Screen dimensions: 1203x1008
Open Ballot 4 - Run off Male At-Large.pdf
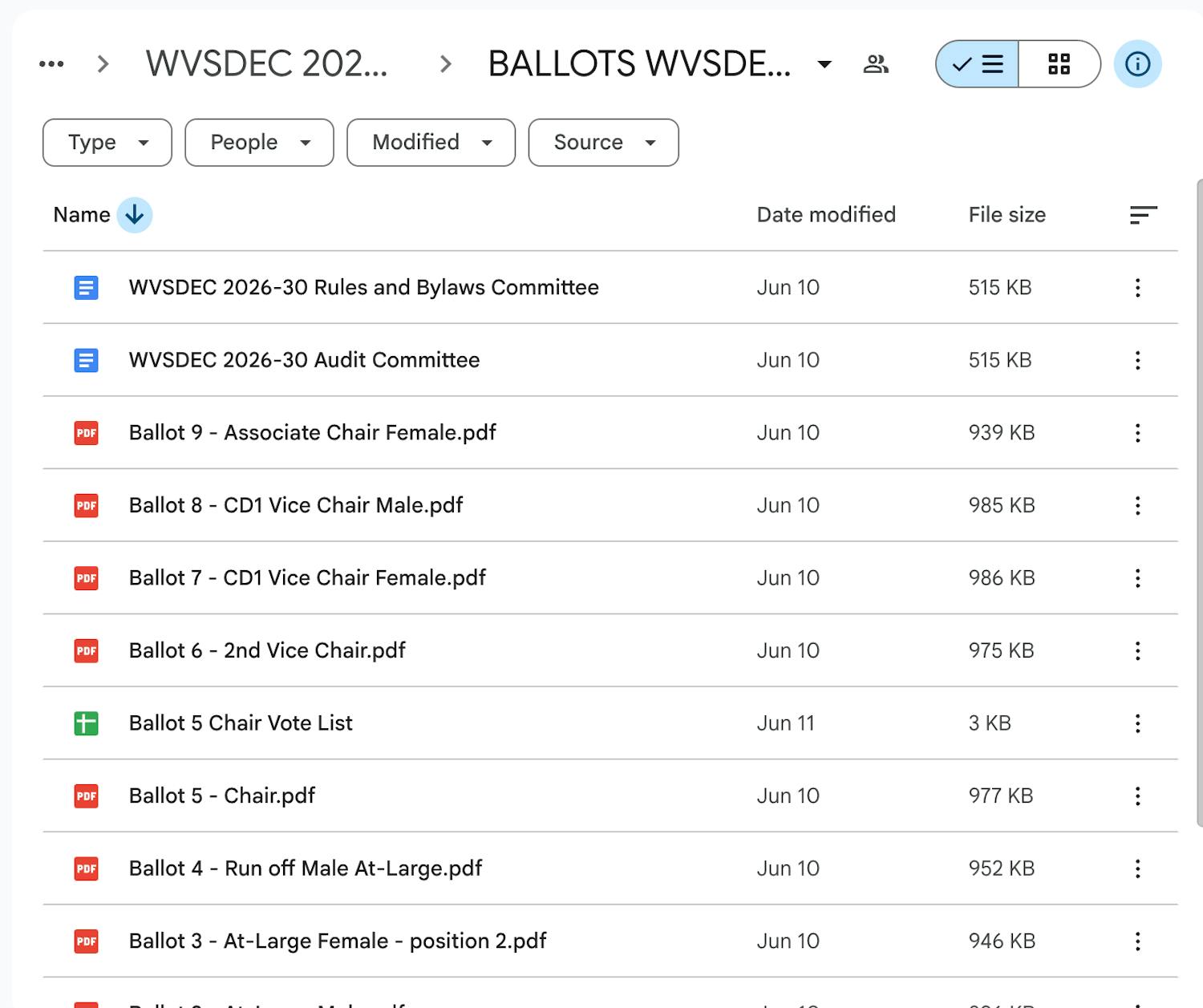(x=306, y=868)
